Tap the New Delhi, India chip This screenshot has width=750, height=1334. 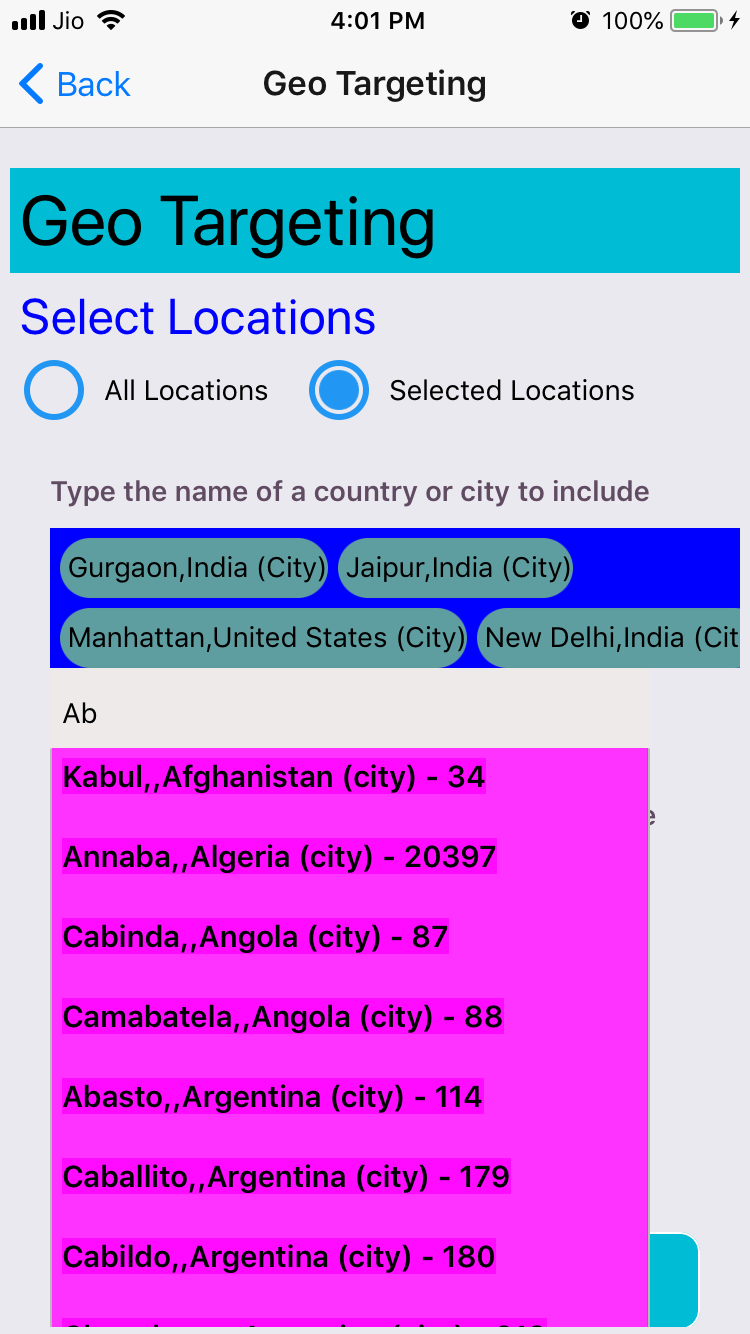(x=610, y=638)
